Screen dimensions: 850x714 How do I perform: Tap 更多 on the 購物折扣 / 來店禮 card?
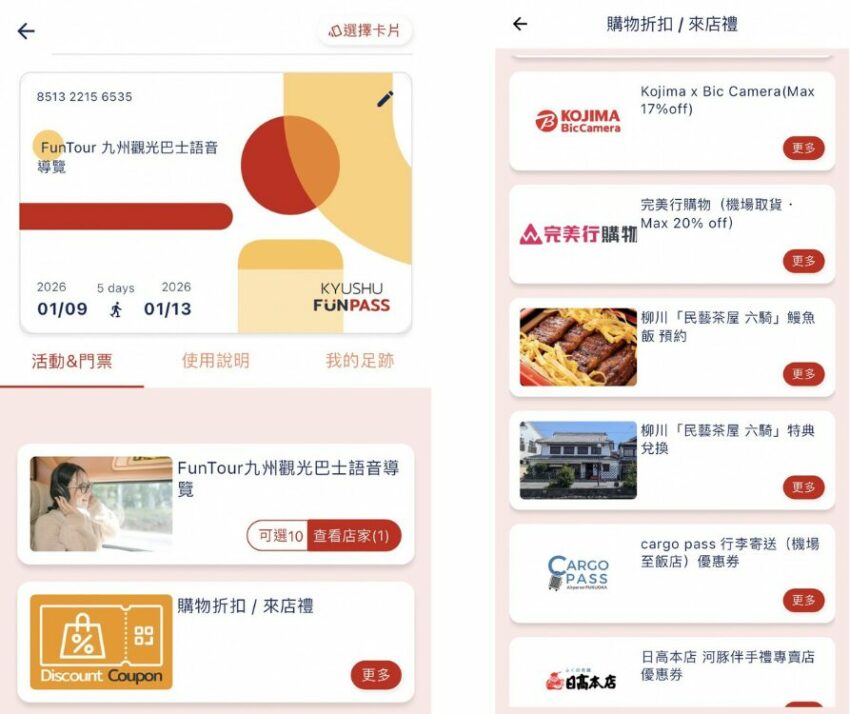(375, 675)
